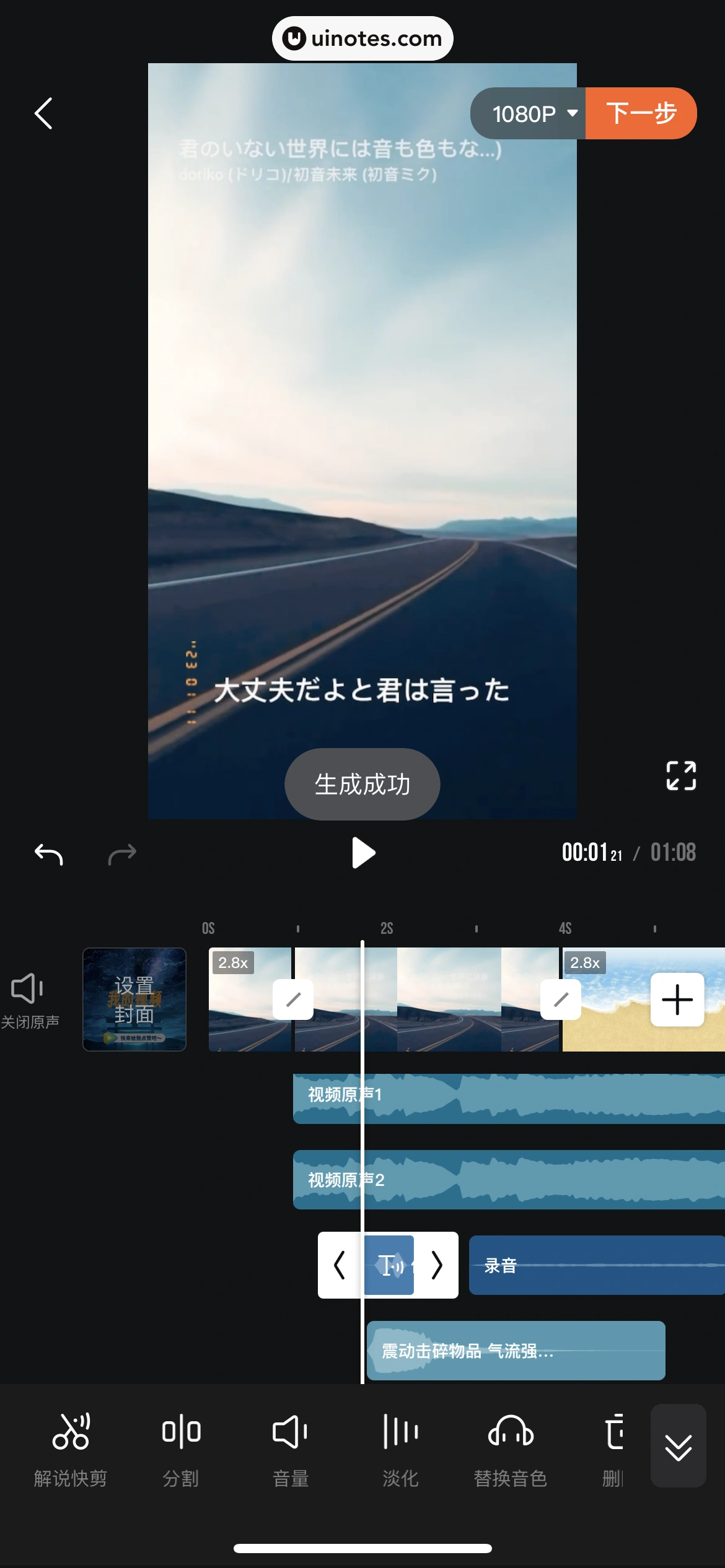Open the 音量 volume tool
Viewport: 725px width, 1568px height.
point(291,1449)
